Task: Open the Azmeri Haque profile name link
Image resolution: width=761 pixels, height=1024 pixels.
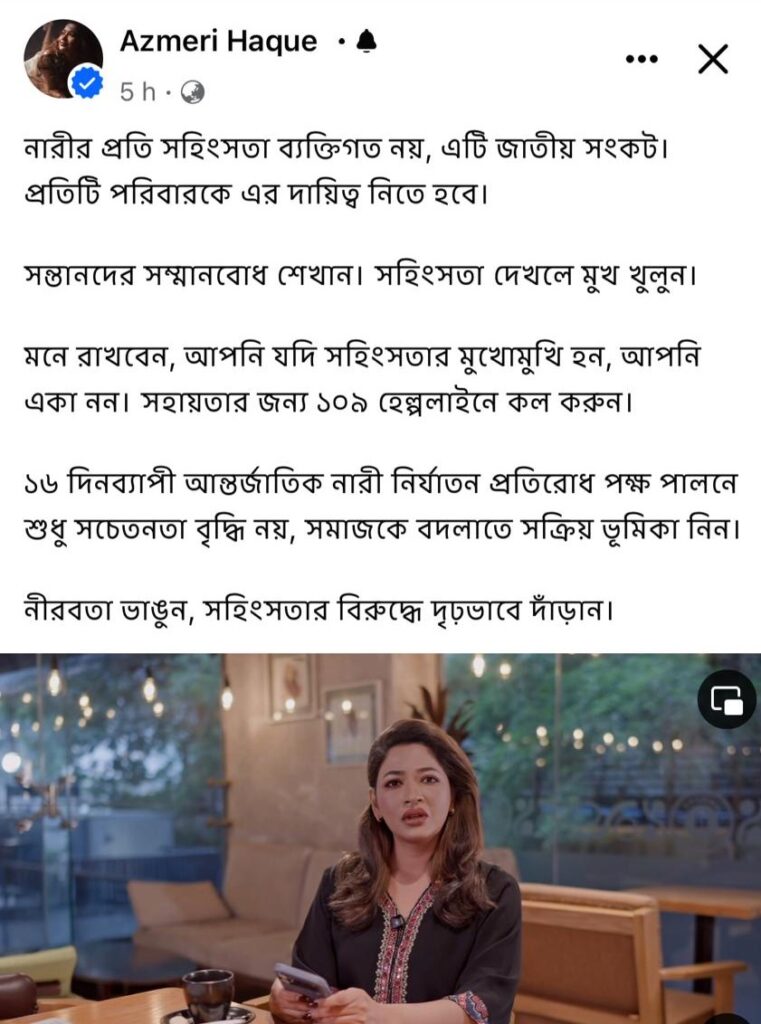Action: pos(218,41)
